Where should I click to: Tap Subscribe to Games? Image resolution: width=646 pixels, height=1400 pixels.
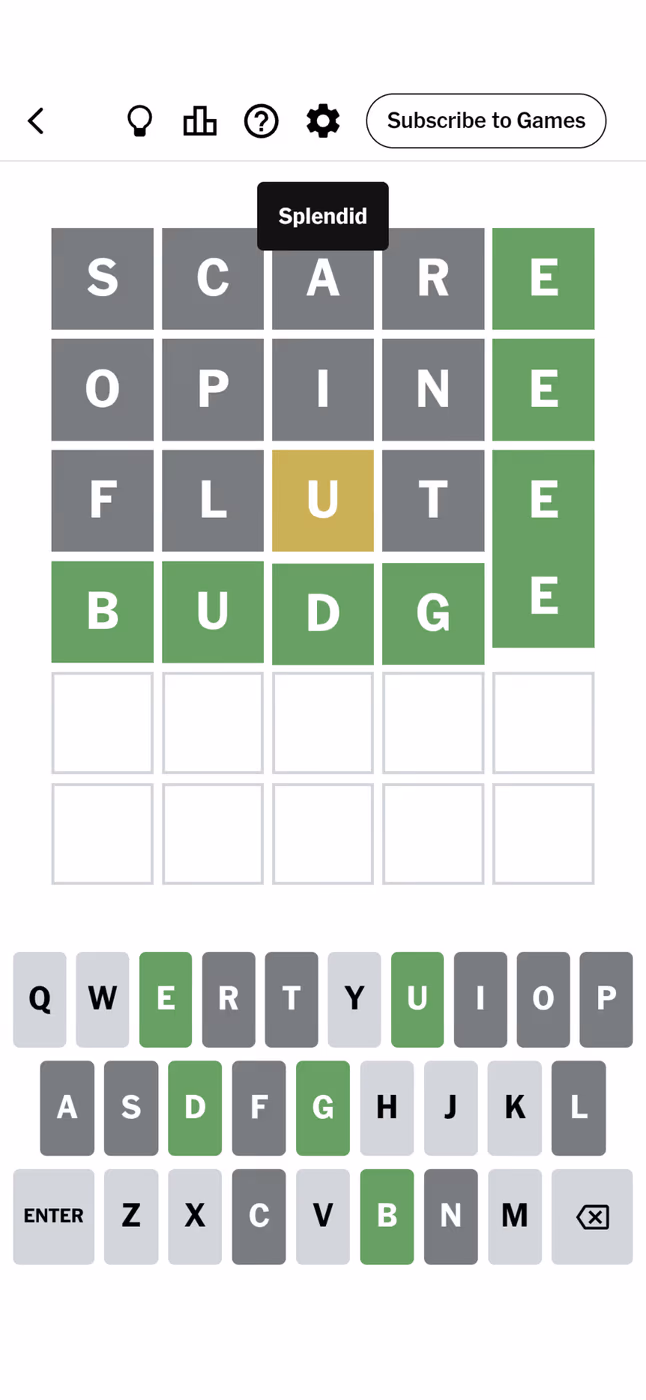[x=486, y=121]
